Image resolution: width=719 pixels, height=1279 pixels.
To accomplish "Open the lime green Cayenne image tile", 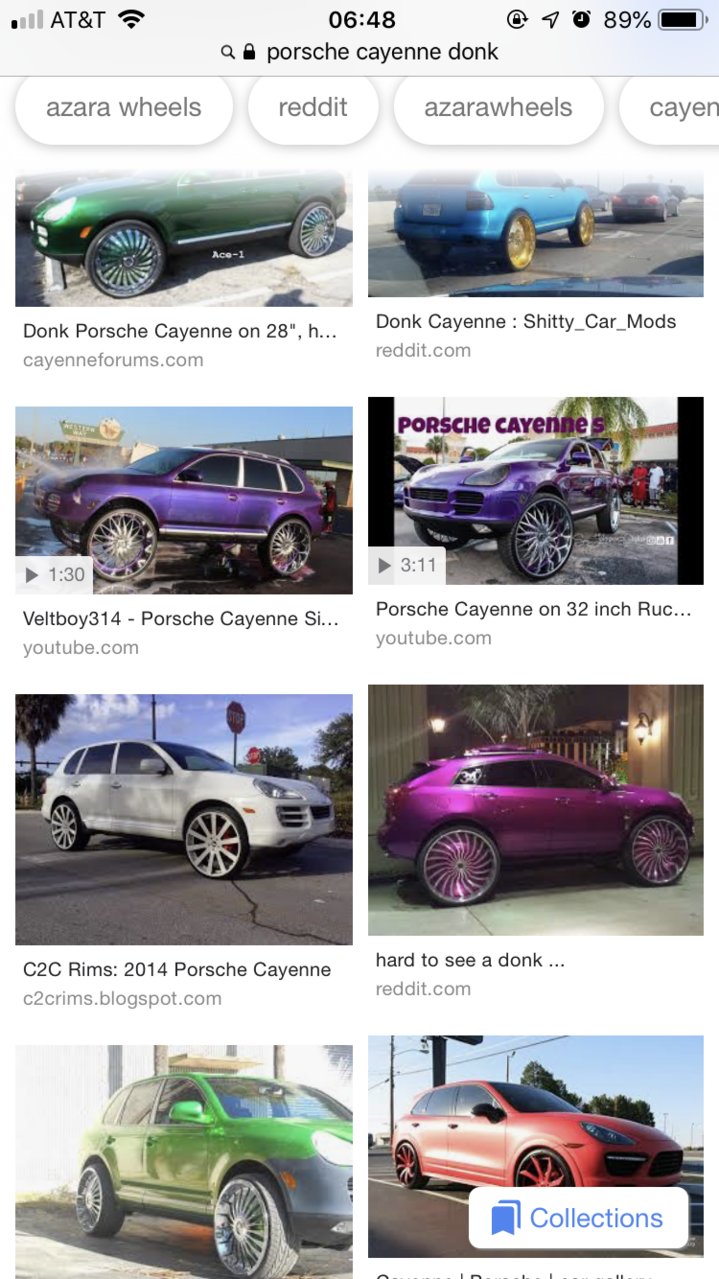I will [183, 1160].
